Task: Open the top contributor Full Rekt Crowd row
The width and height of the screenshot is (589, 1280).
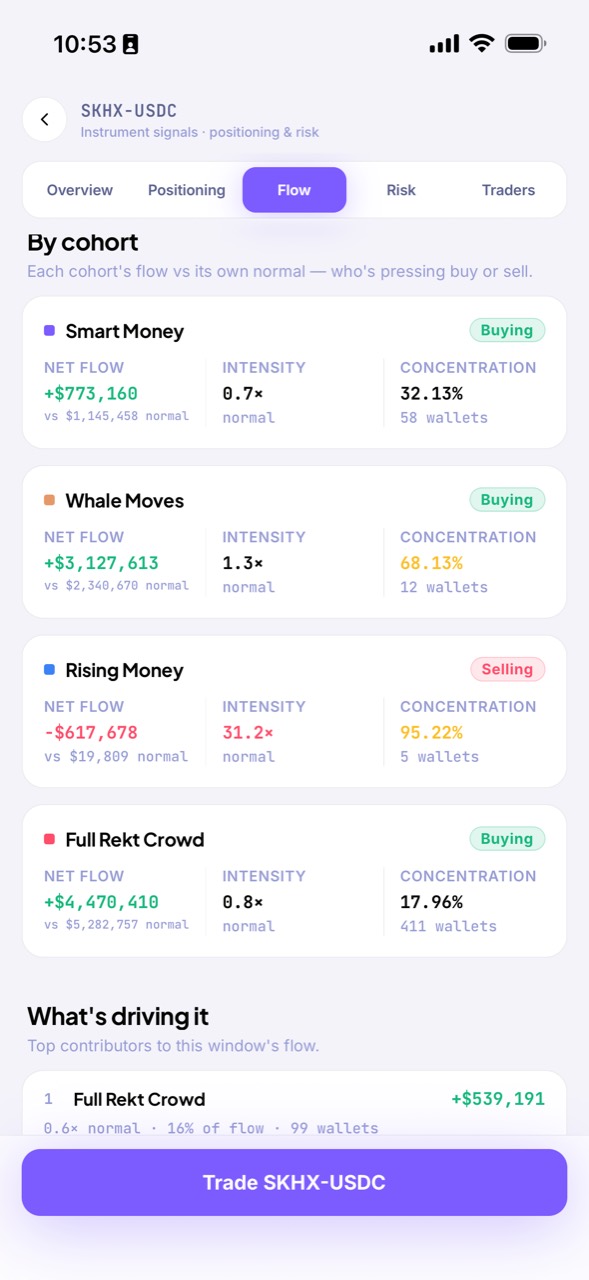Action: click(x=294, y=1112)
